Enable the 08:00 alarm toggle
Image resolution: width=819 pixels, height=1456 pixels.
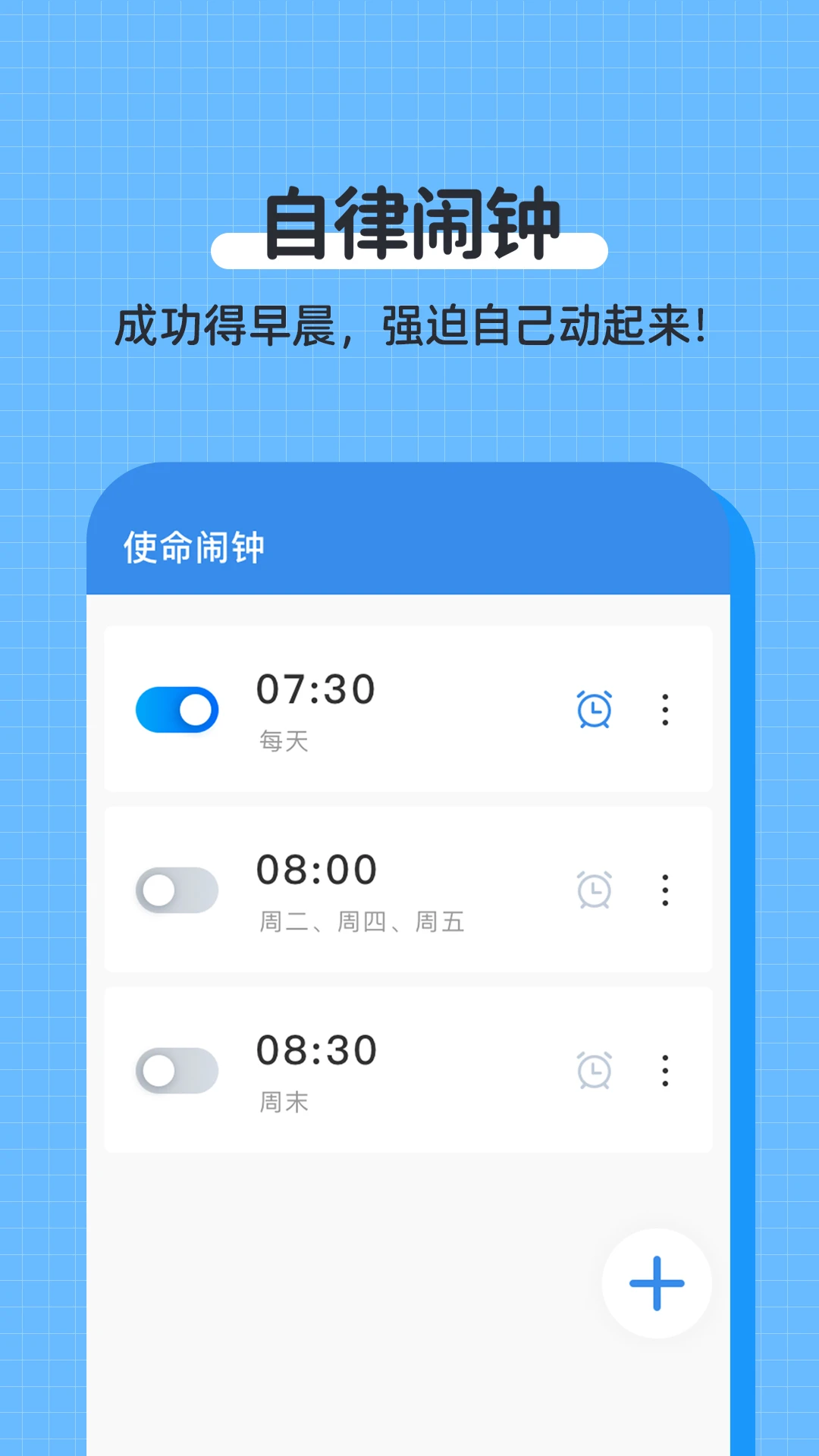(176, 890)
